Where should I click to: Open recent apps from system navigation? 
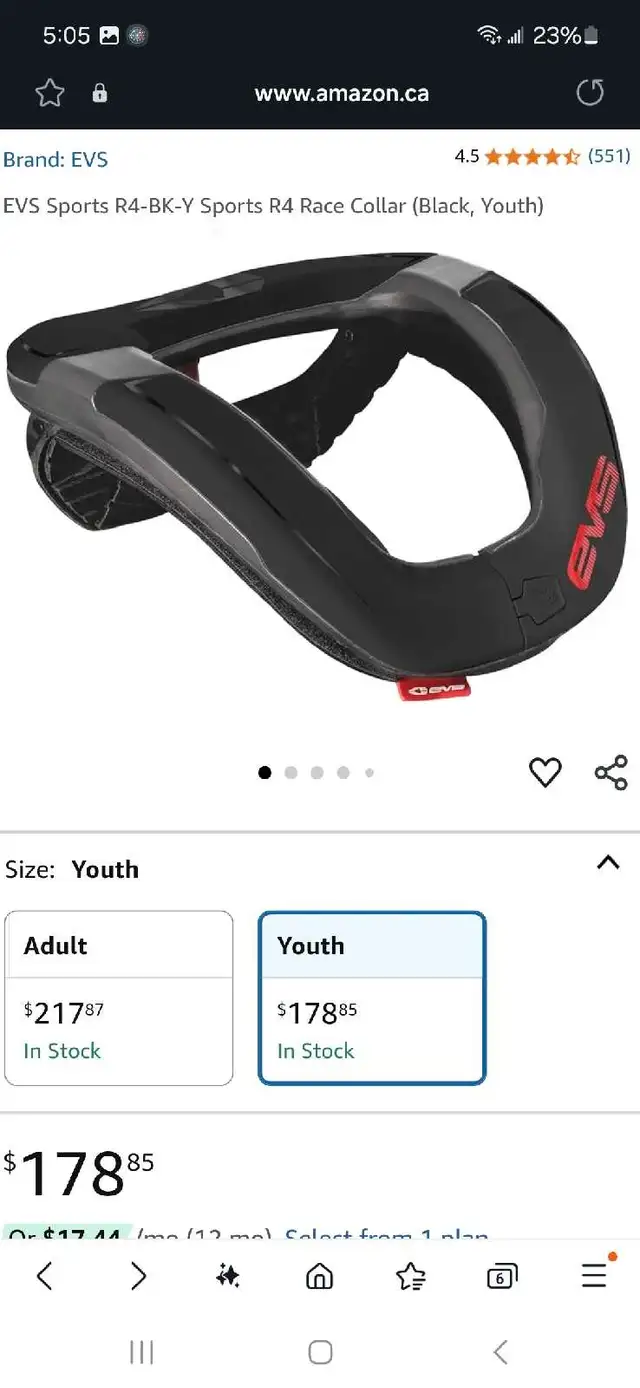[142, 1352]
